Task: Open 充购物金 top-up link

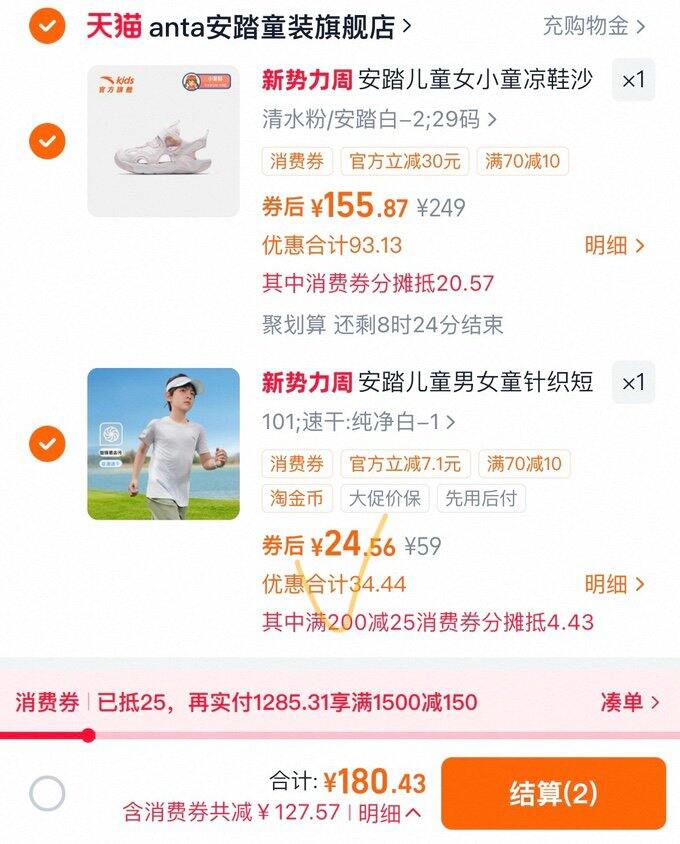Action: pos(594,26)
